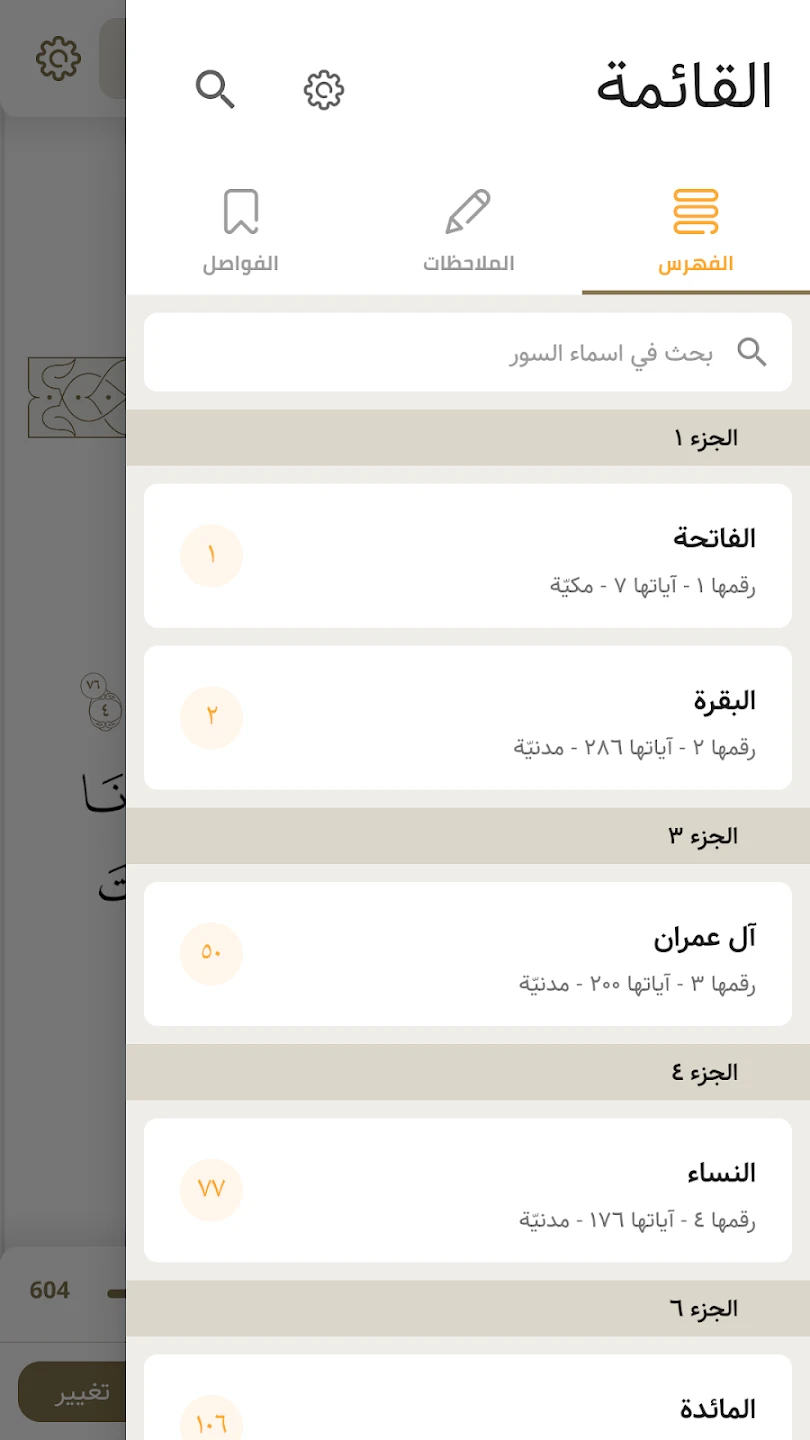Open surah النساء
Image resolution: width=810 pixels, height=1440 pixels.
coord(468,1190)
